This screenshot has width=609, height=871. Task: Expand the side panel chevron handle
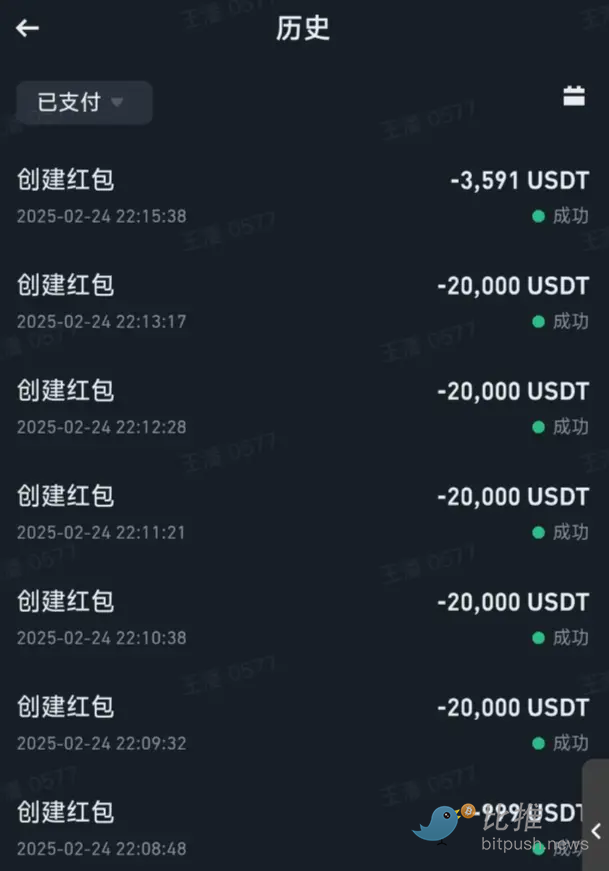595,830
